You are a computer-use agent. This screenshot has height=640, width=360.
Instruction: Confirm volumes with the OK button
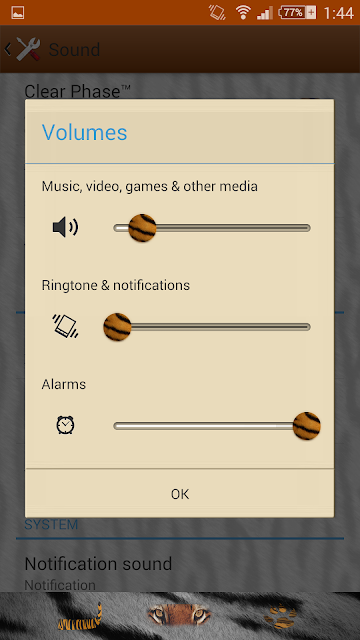click(x=180, y=494)
